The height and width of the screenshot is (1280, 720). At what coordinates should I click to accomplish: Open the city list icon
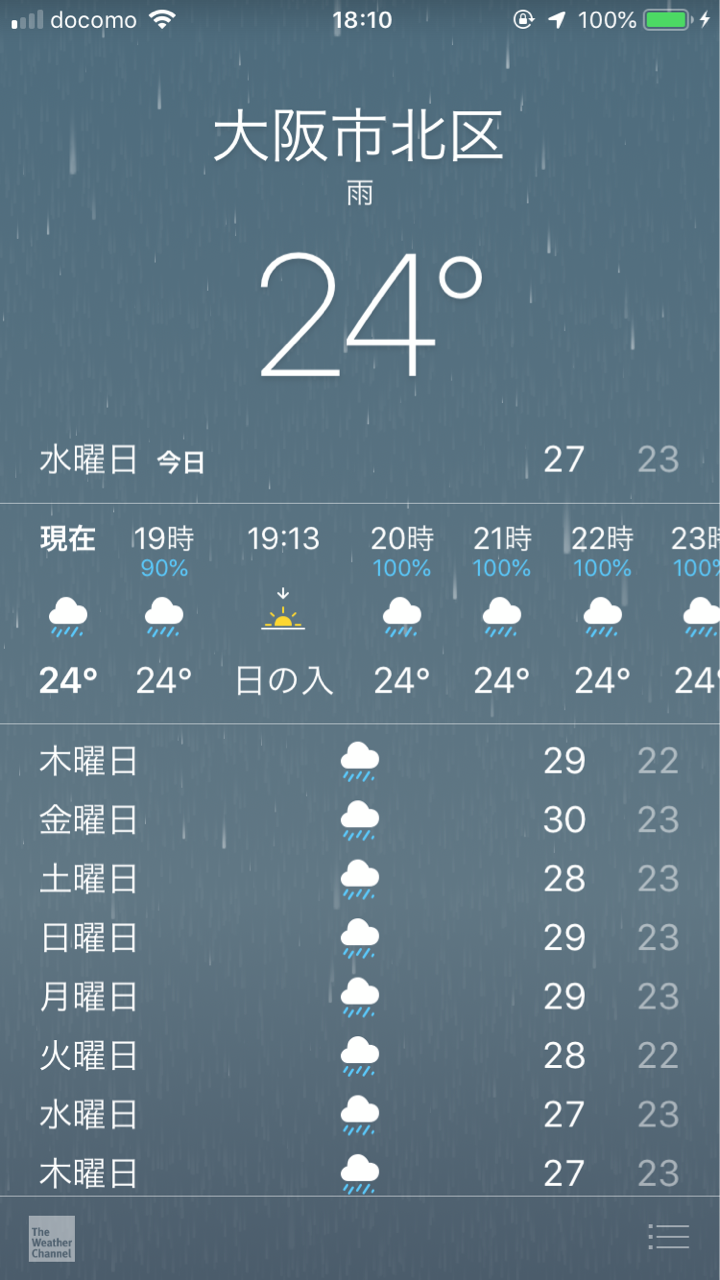(x=668, y=1237)
